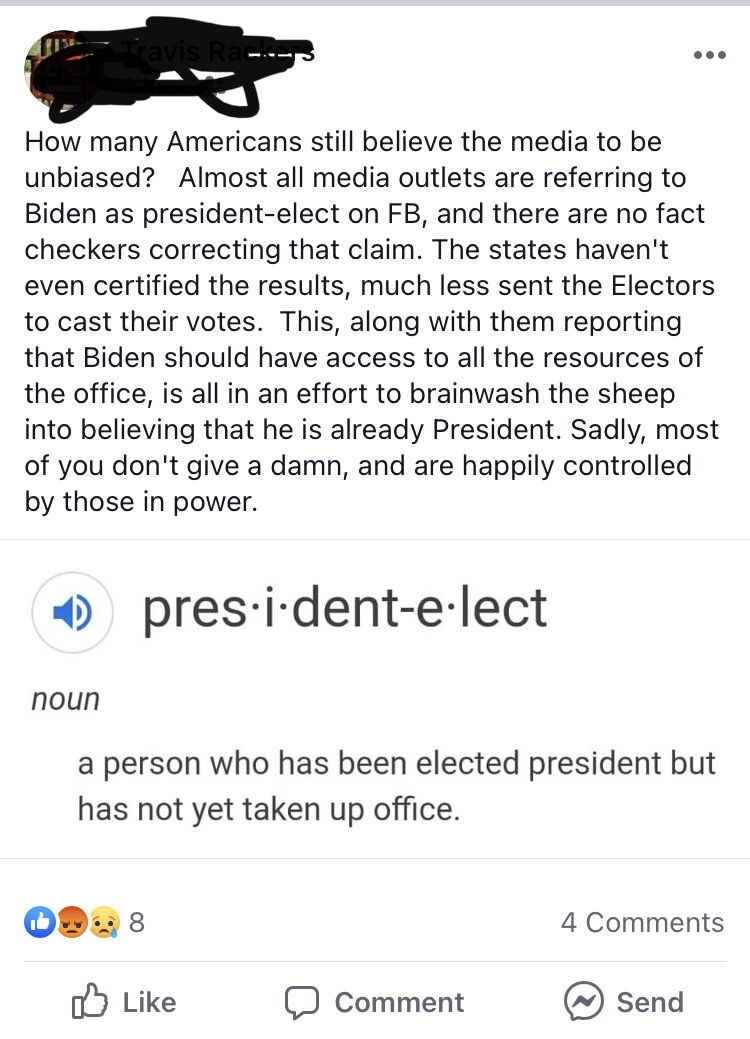This screenshot has width=750, height=1039.
Task: View the 4 Comments
Action: pyautogui.click(x=642, y=922)
